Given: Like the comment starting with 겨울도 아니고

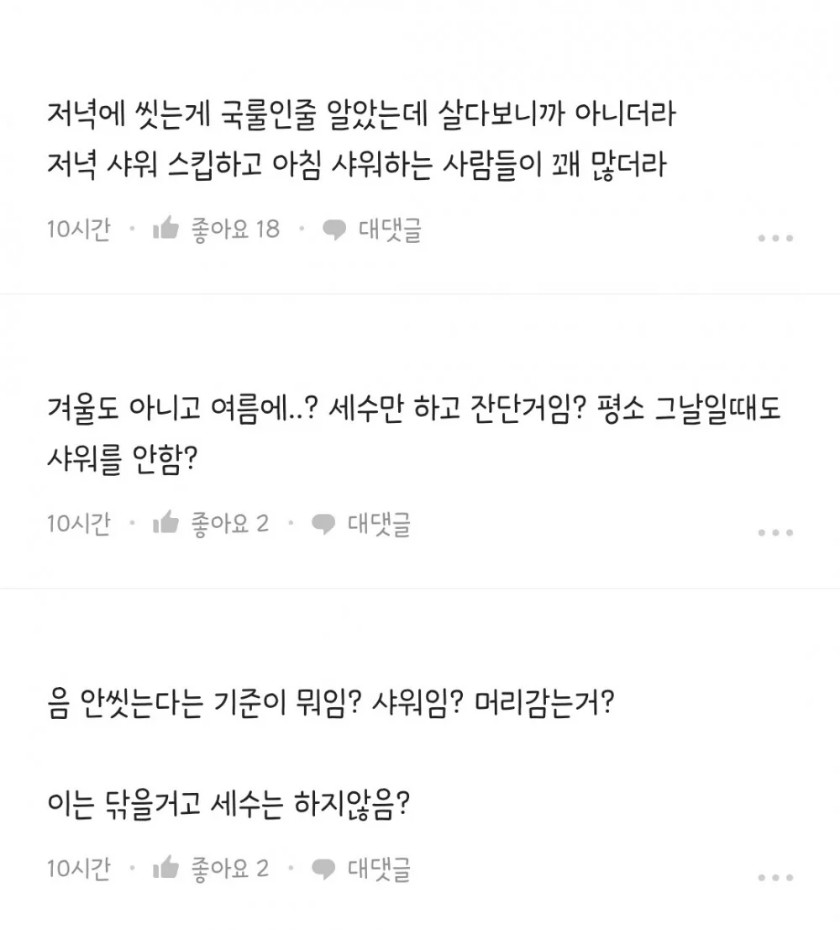Looking at the screenshot, I should tap(166, 523).
